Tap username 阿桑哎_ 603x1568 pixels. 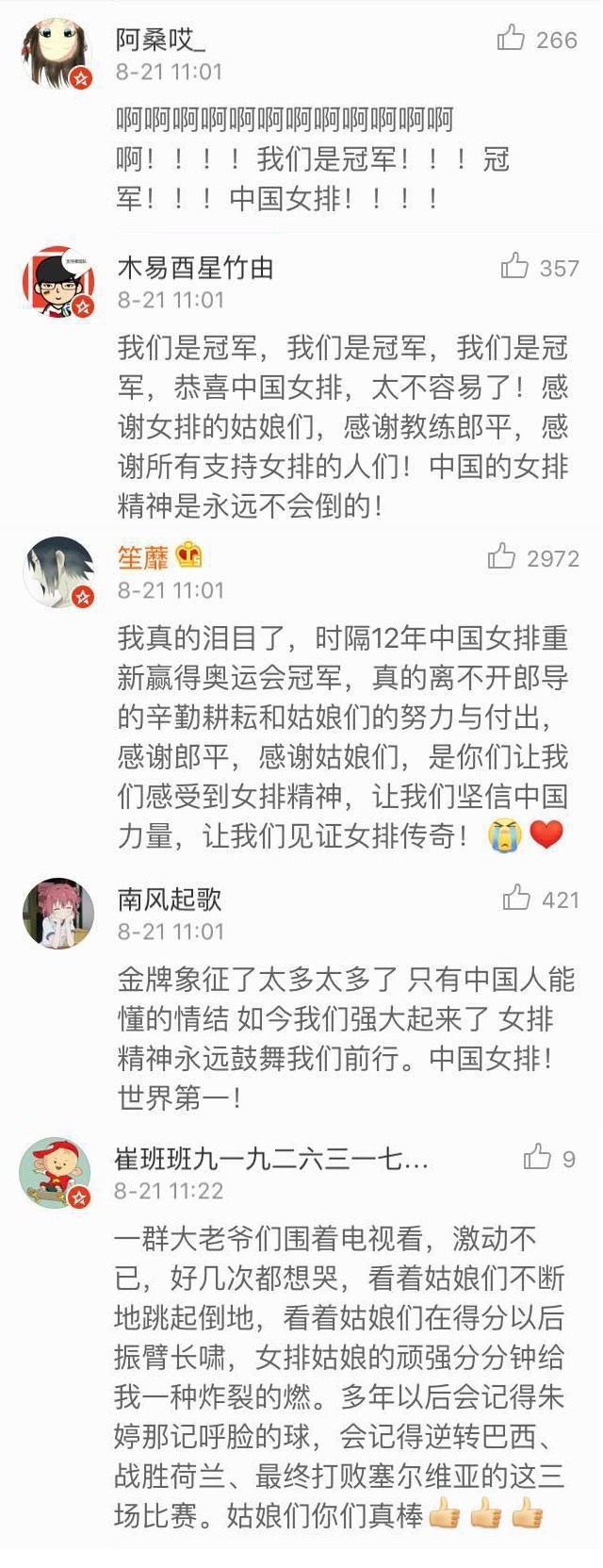point(160,40)
